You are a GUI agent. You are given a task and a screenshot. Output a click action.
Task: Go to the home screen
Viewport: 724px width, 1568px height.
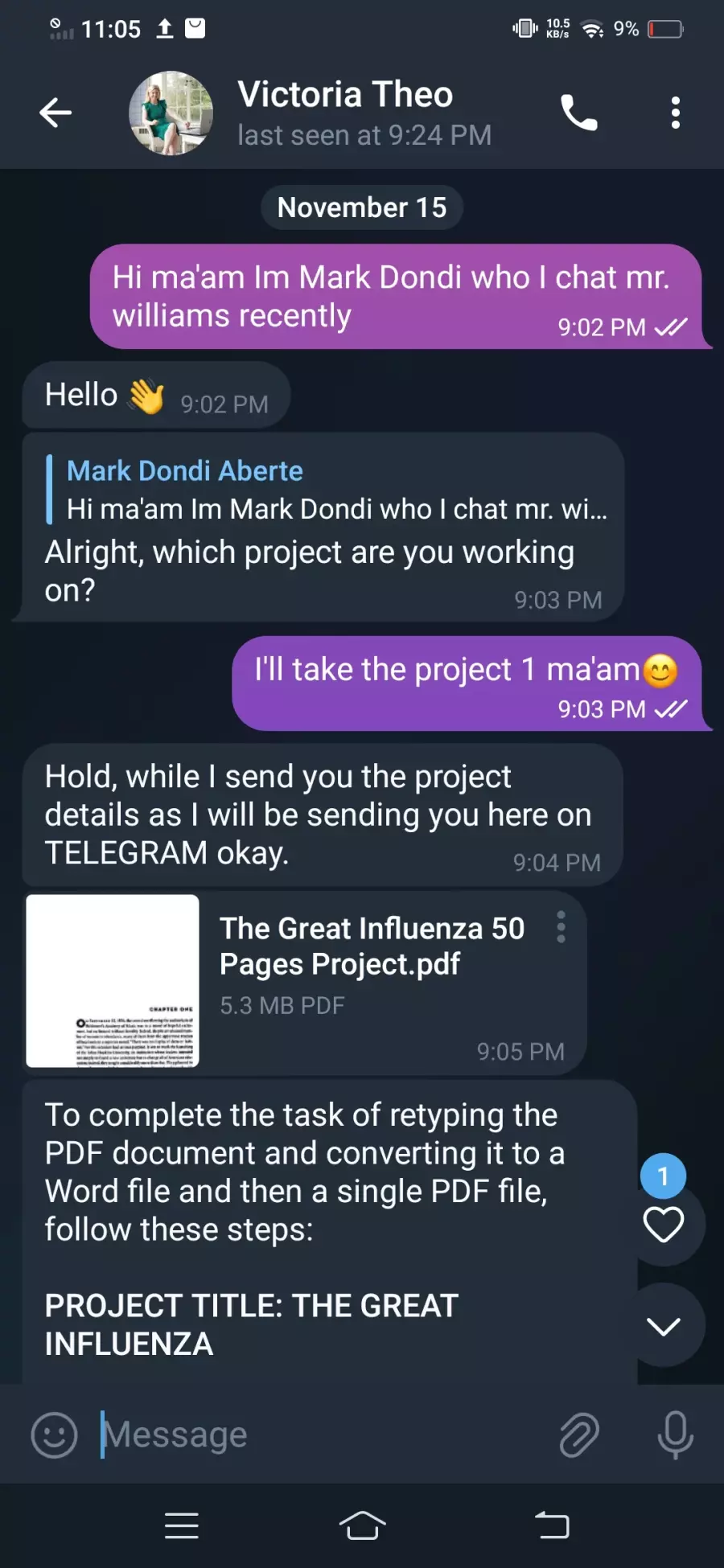tap(362, 1525)
